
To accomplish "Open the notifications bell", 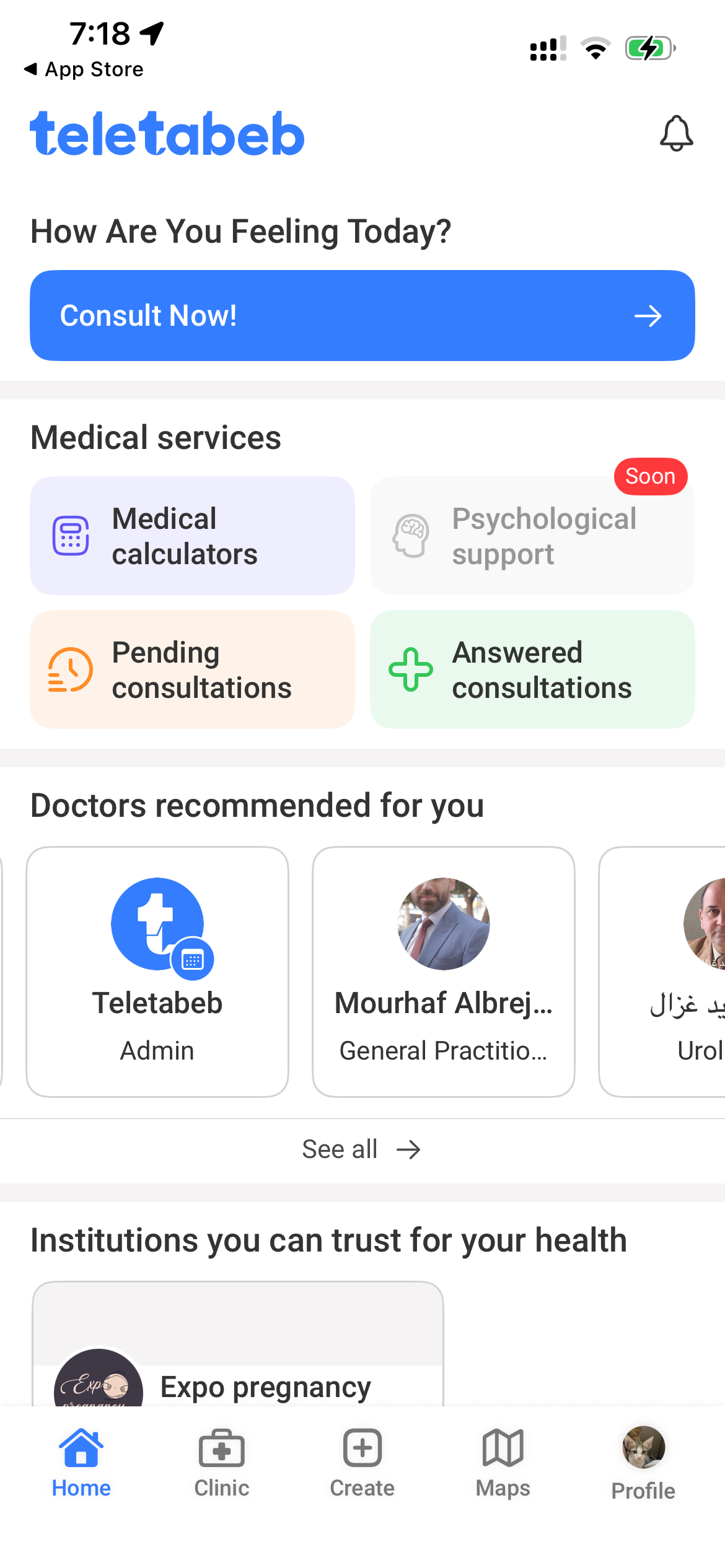I will 676,133.
